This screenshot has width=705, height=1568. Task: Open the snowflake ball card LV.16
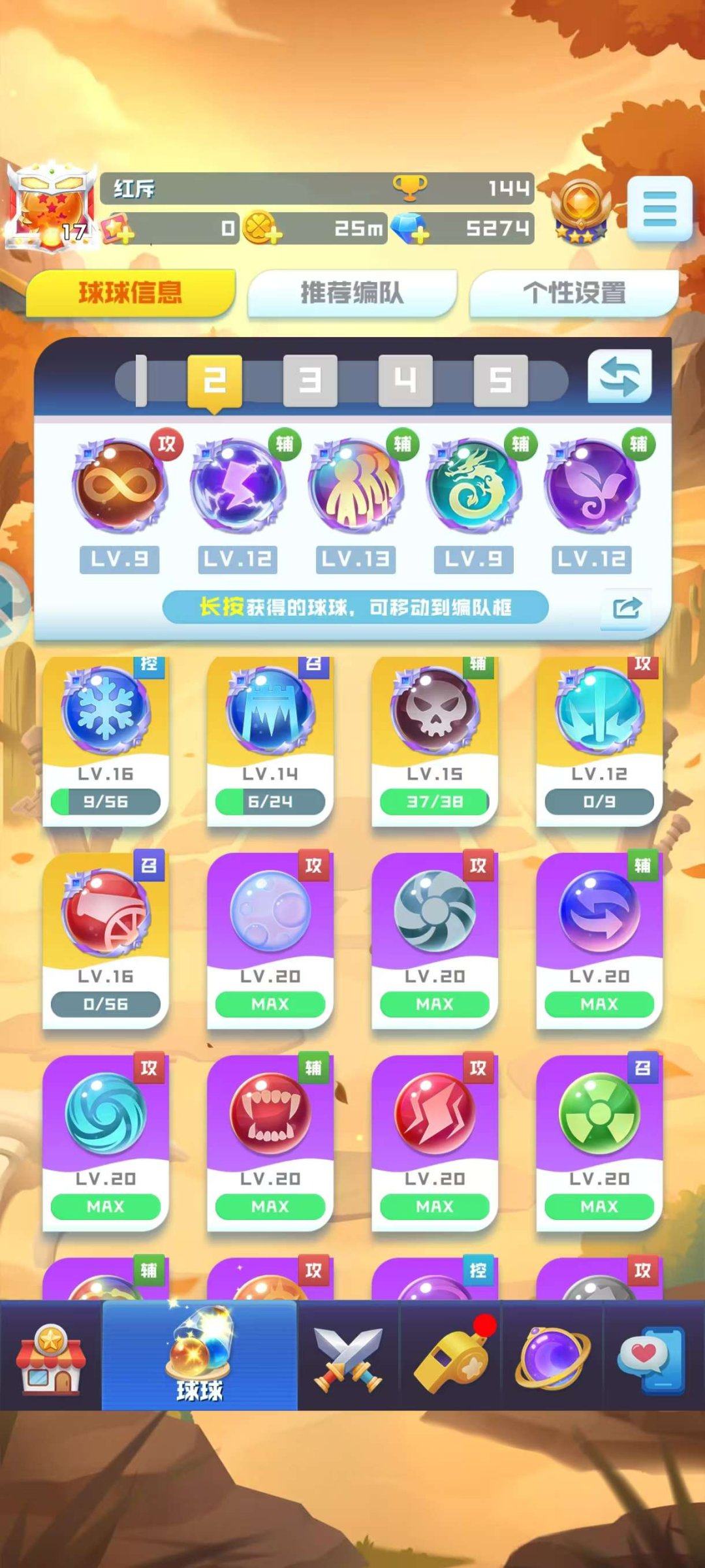105,741
